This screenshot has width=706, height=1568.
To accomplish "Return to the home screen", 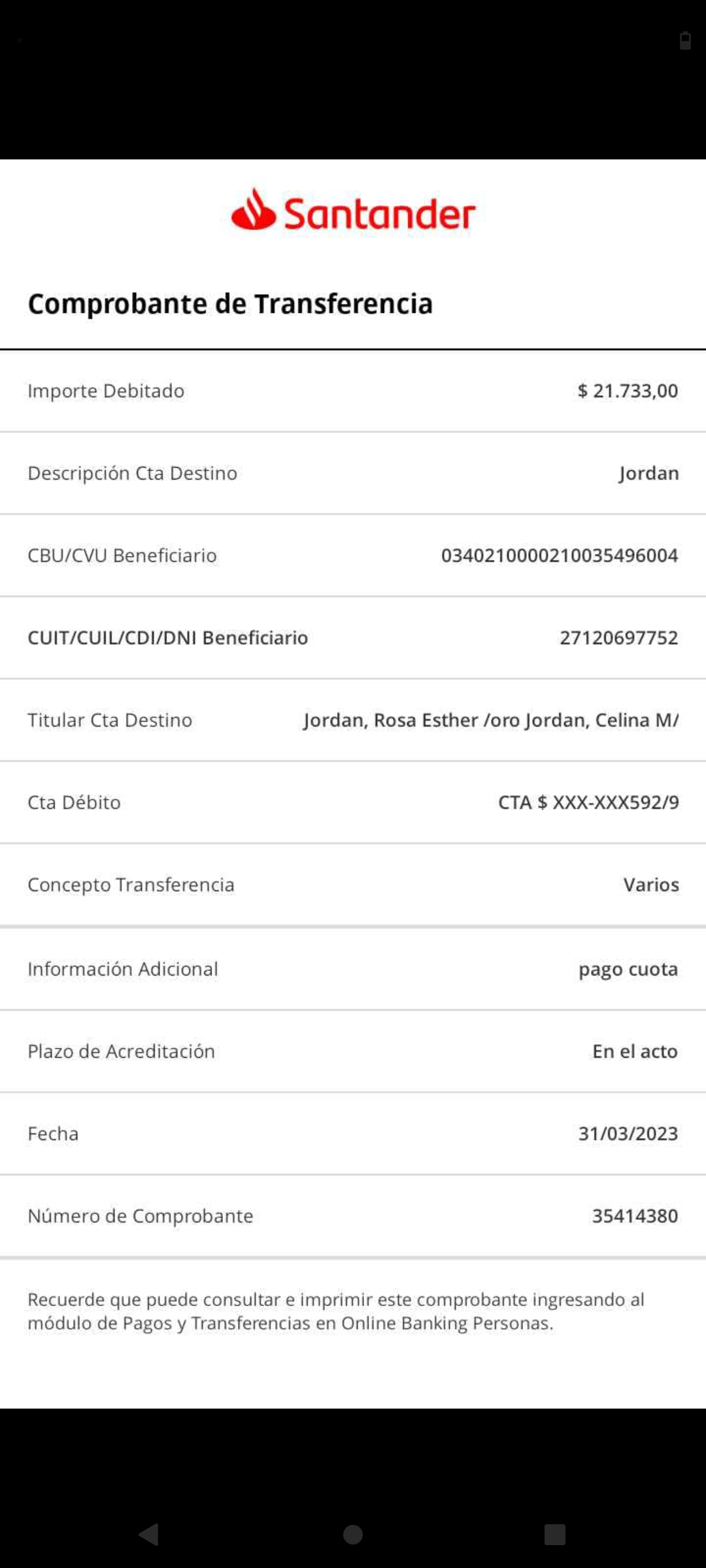I will click(x=353, y=1534).
